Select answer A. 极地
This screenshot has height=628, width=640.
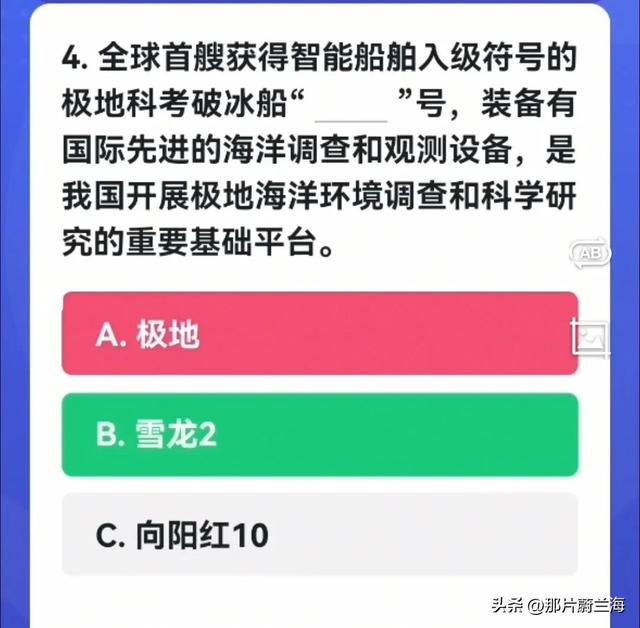coord(320,334)
